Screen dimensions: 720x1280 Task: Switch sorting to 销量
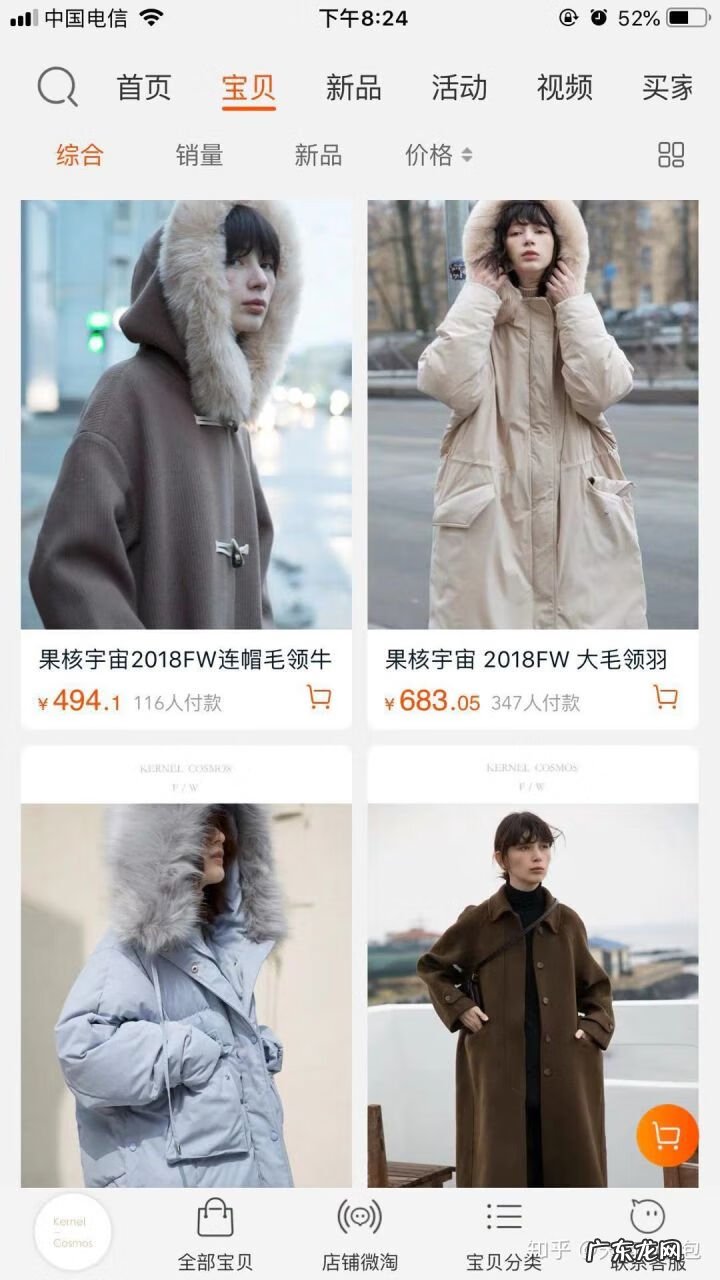[198, 156]
